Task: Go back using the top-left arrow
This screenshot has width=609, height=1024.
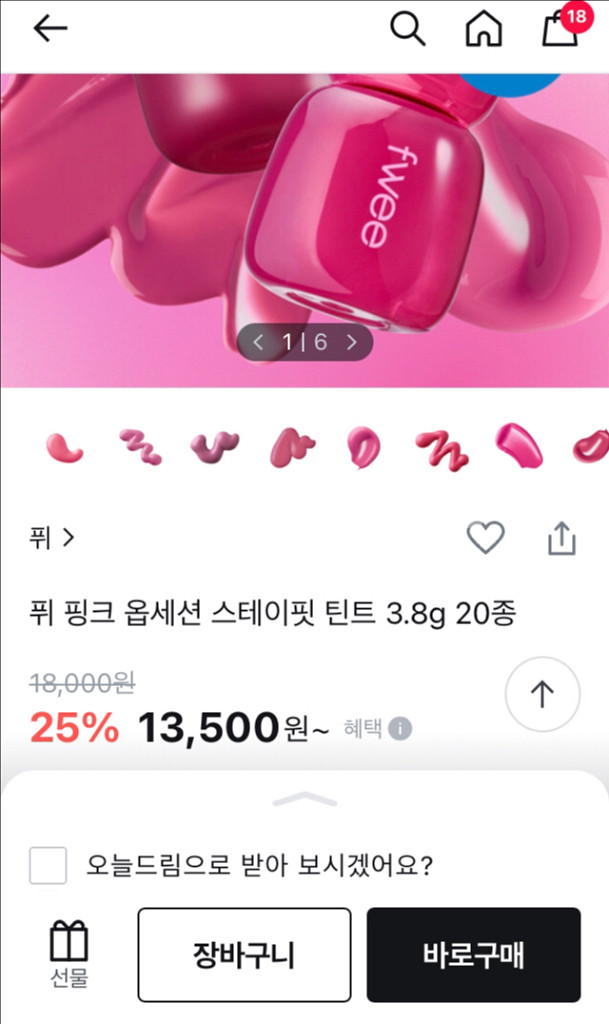Action: click(49, 29)
